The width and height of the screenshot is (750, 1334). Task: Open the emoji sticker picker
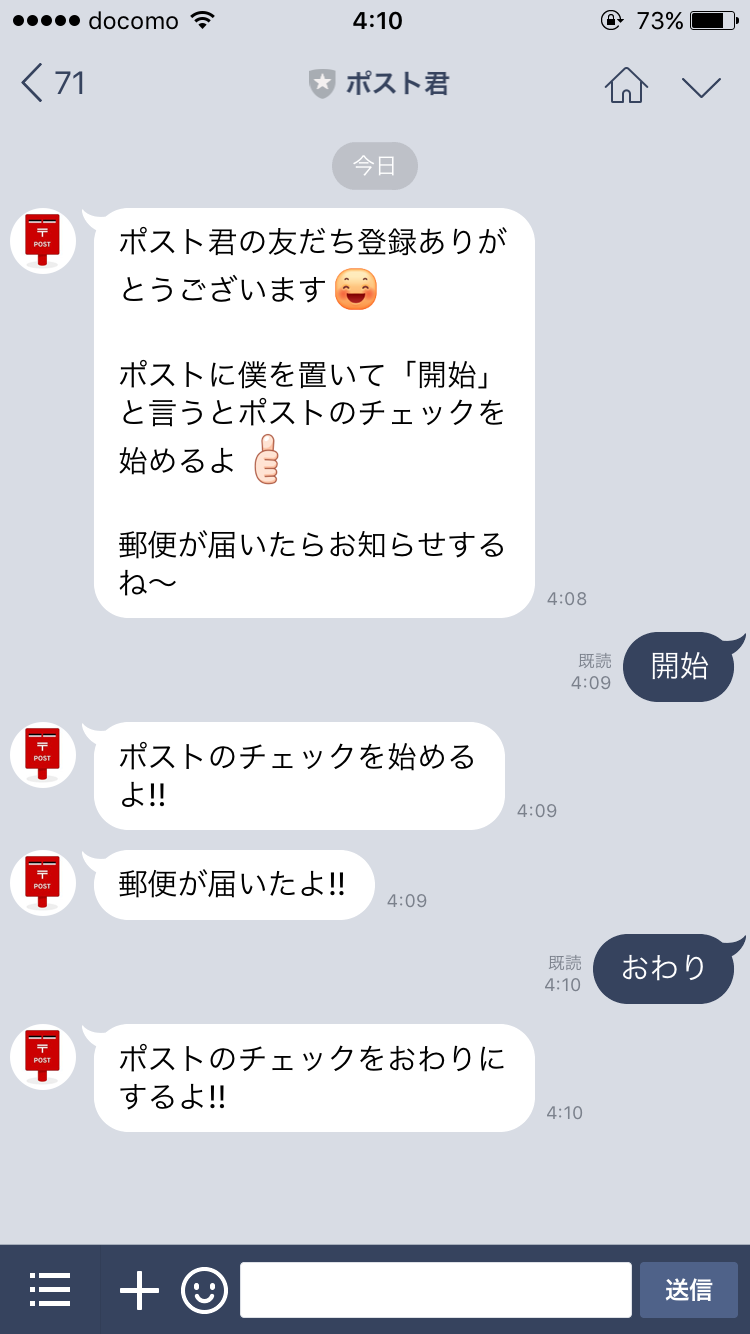pos(204,1290)
